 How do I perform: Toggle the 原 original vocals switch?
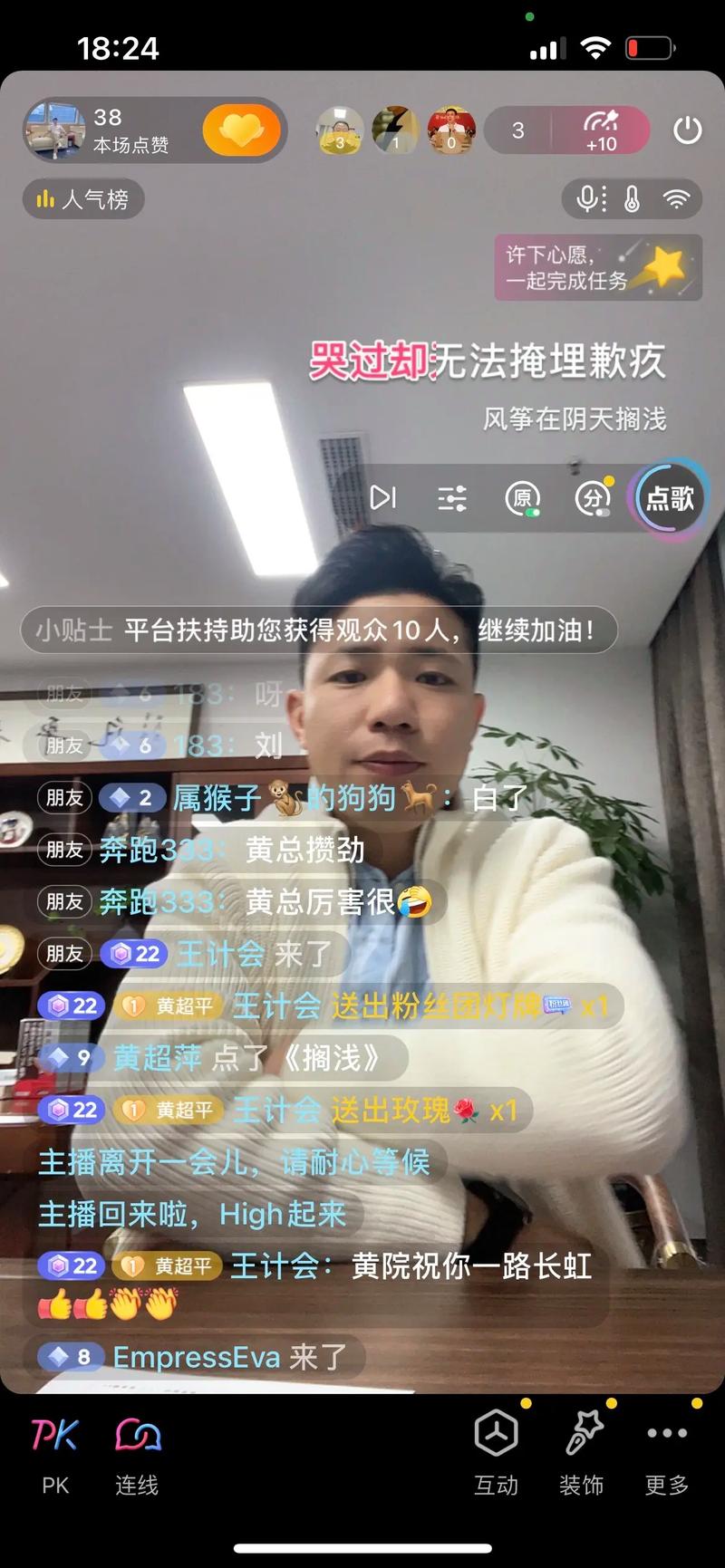(522, 497)
